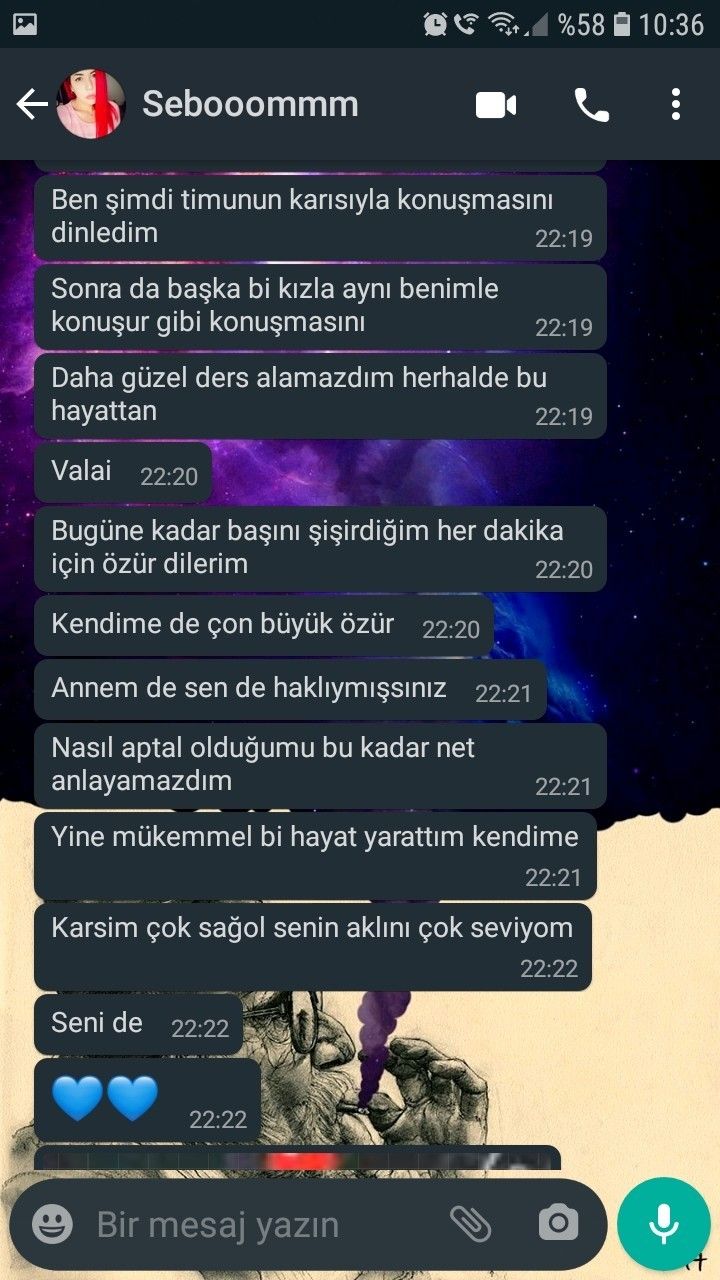This screenshot has height=1280, width=720.
Task: Open Sebooommm's profile photo
Action: (x=90, y=104)
